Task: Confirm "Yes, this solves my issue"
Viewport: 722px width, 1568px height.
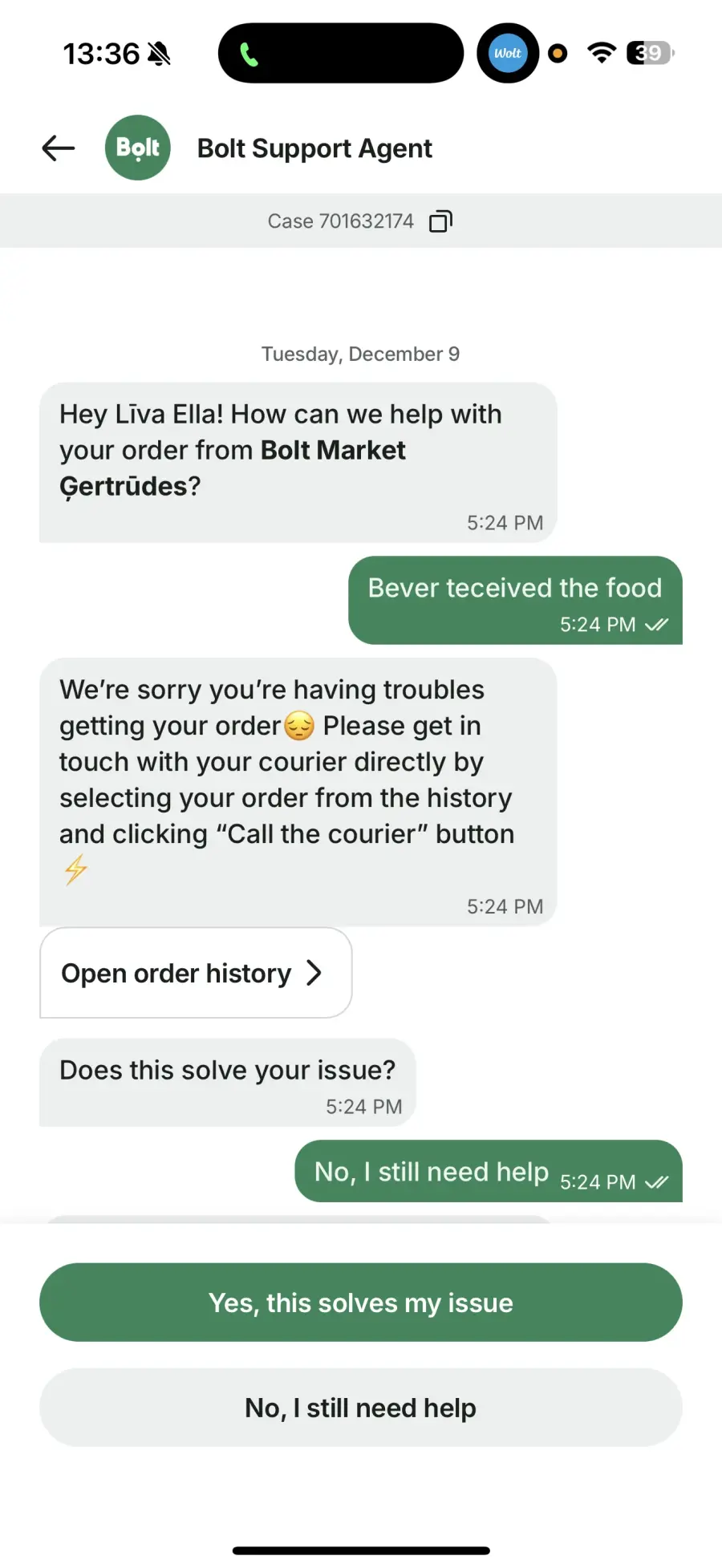Action: [x=361, y=1303]
